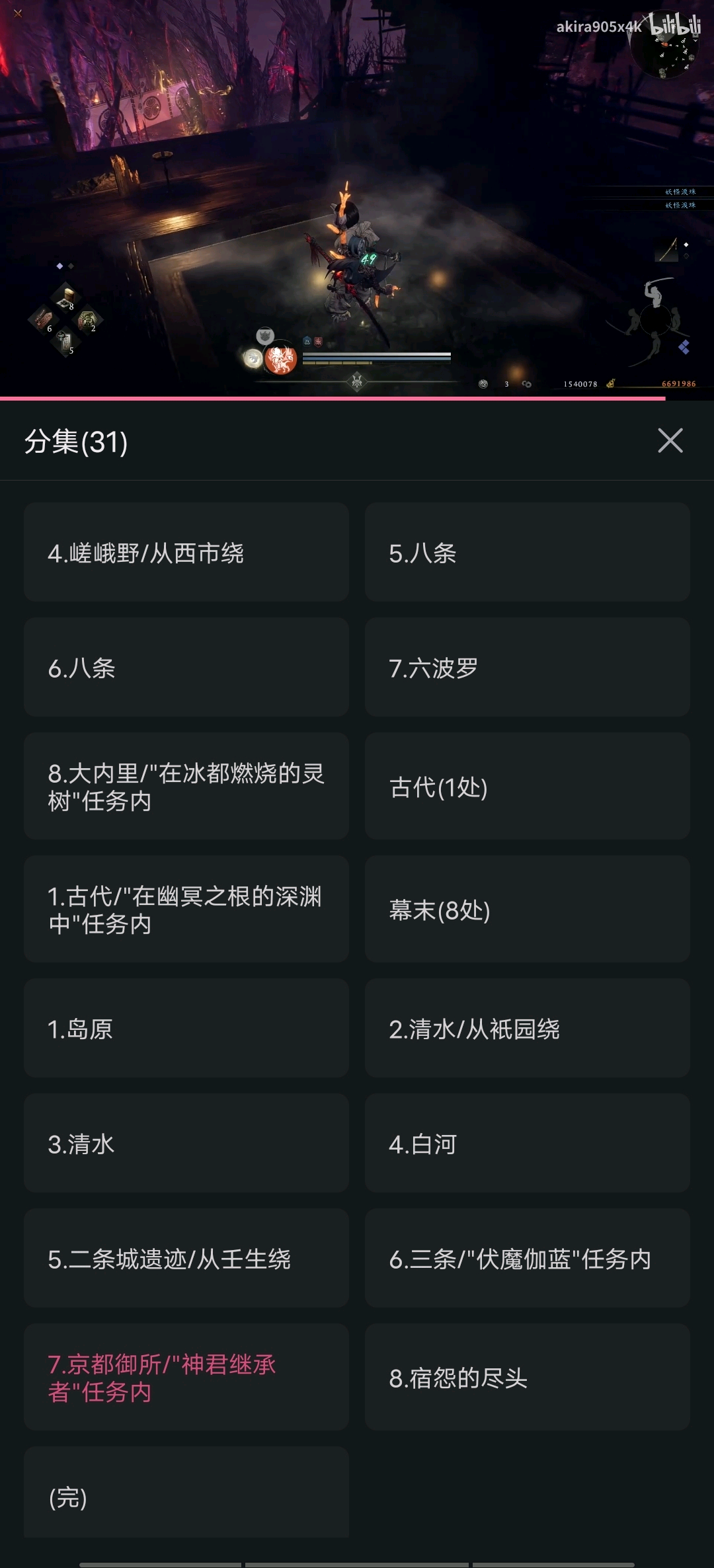Open episode 6.三条 伏魔伽蓝任务内
Viewport: 714px width, 1568px height.
coord(527,1259)
